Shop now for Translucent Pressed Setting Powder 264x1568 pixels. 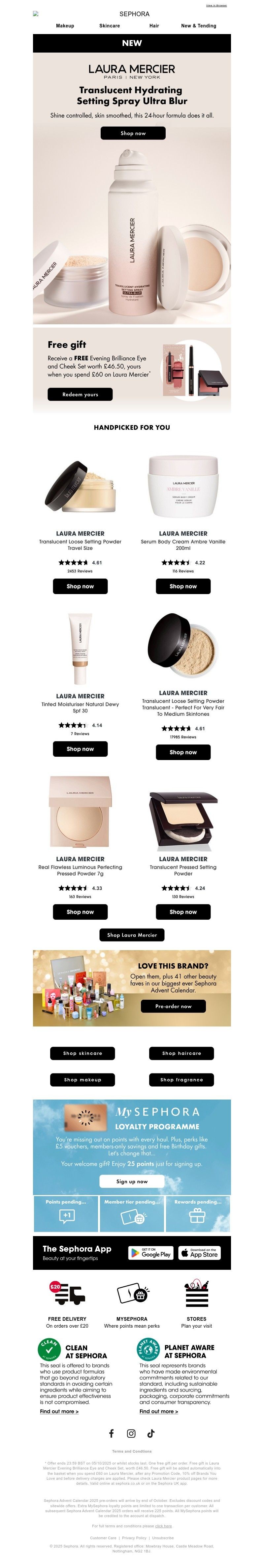click(183, 912)
